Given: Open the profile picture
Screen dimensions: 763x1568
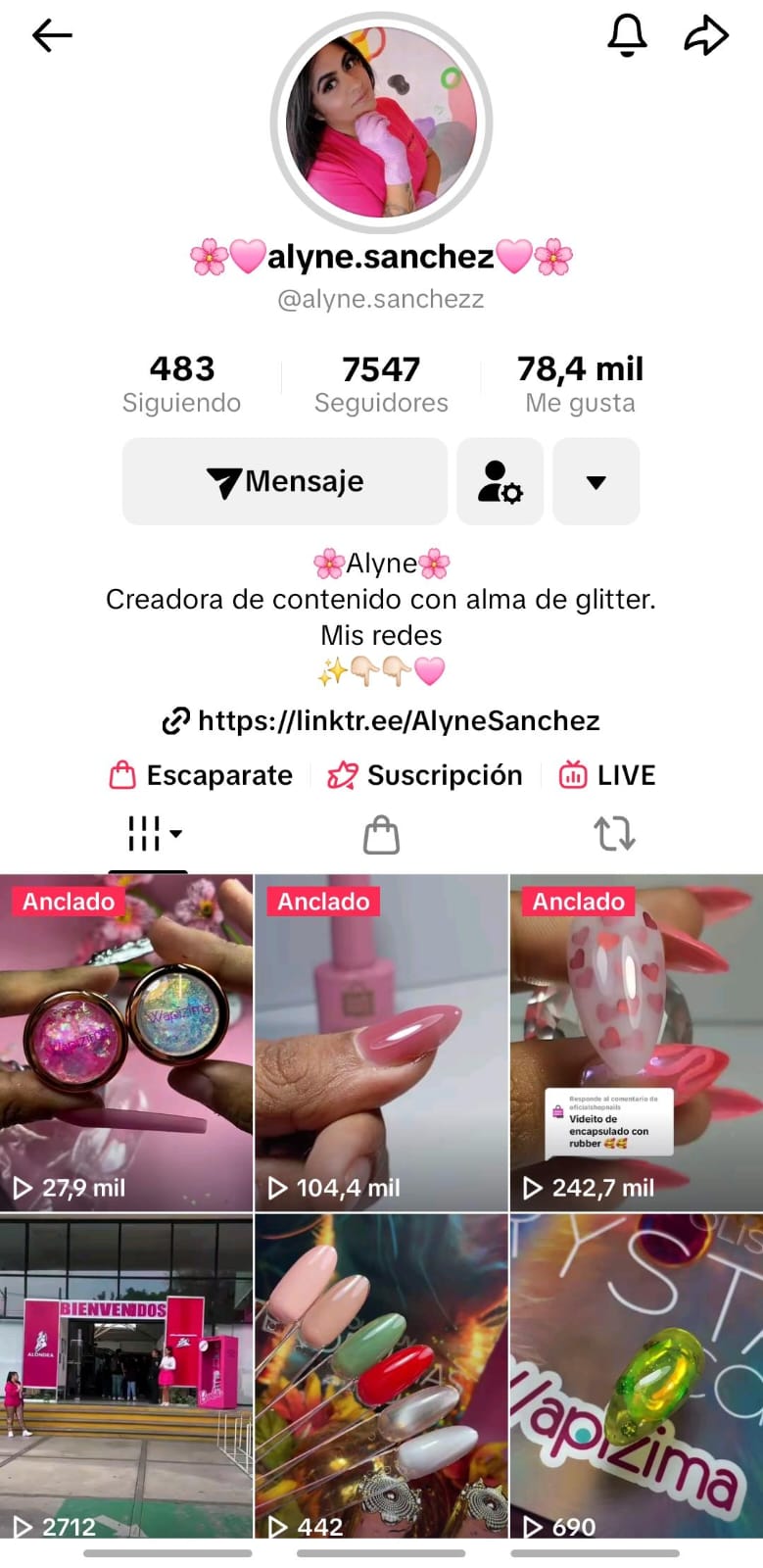Looking at the screenshot, I should (381, 122).
